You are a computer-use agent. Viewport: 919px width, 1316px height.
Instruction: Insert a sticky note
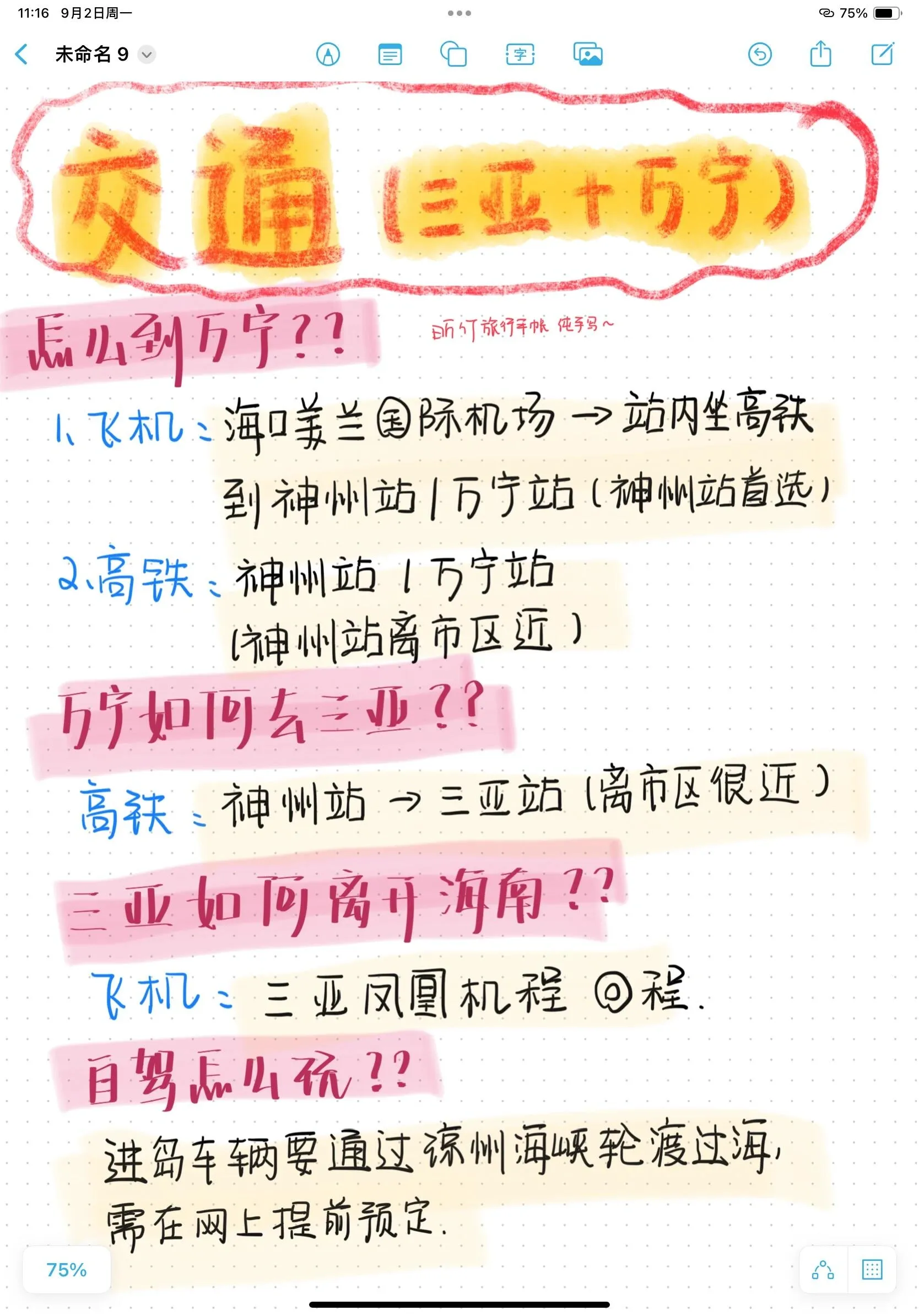[x=390, y=55]
